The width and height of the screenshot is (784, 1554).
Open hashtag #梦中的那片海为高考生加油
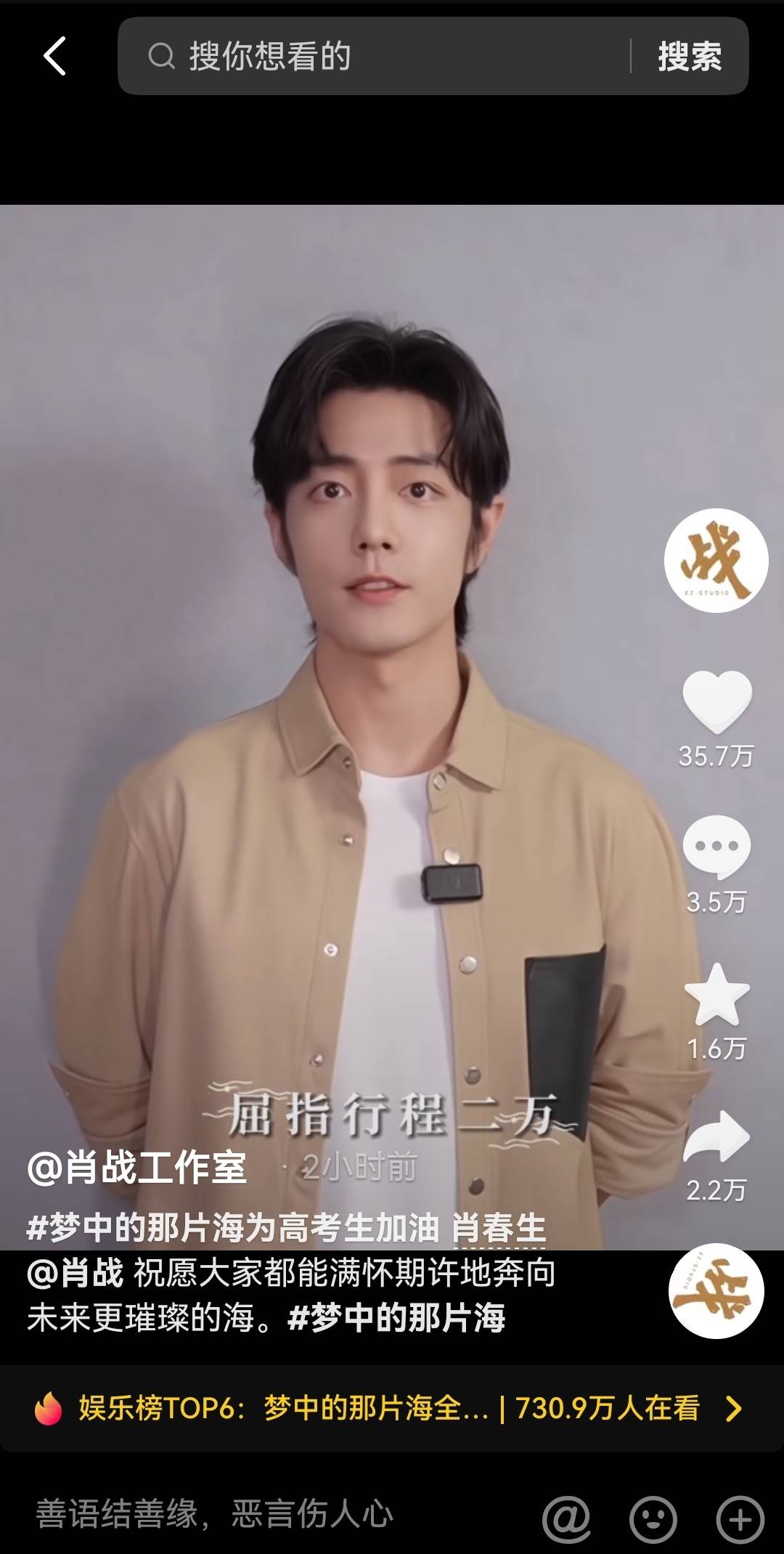point(232,1228)
